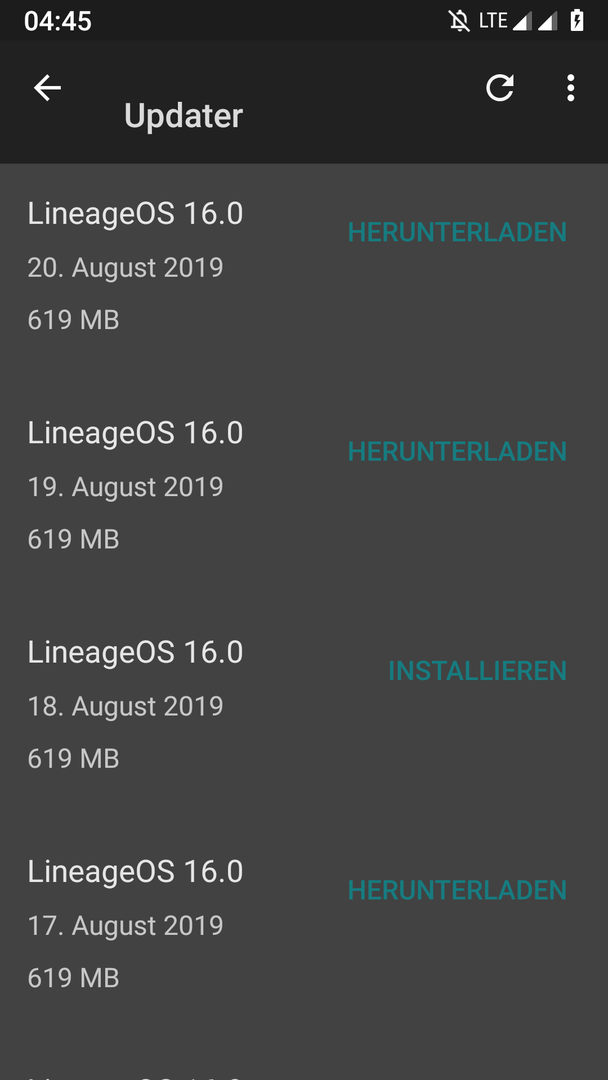The width and height of the screenshot is (608, 1080).
Task: Install the 18. August 2019 build
Action: point(477,670)
